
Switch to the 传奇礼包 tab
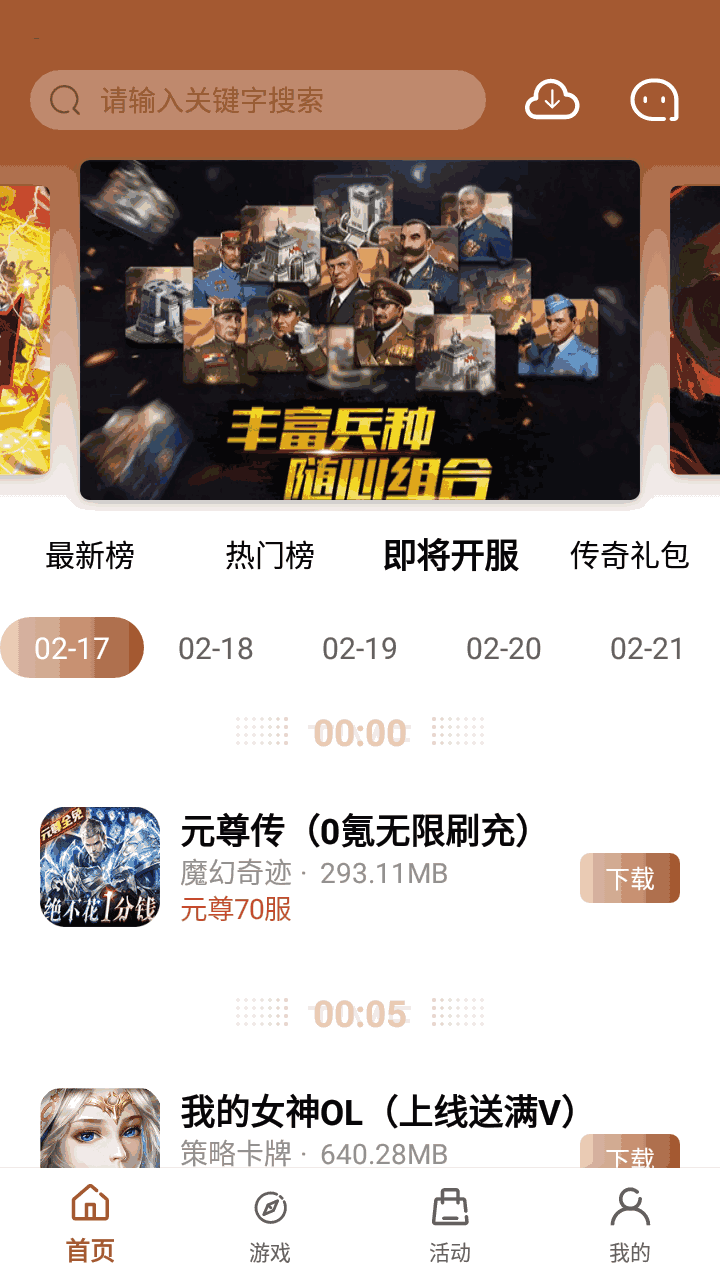coord(630,555)
